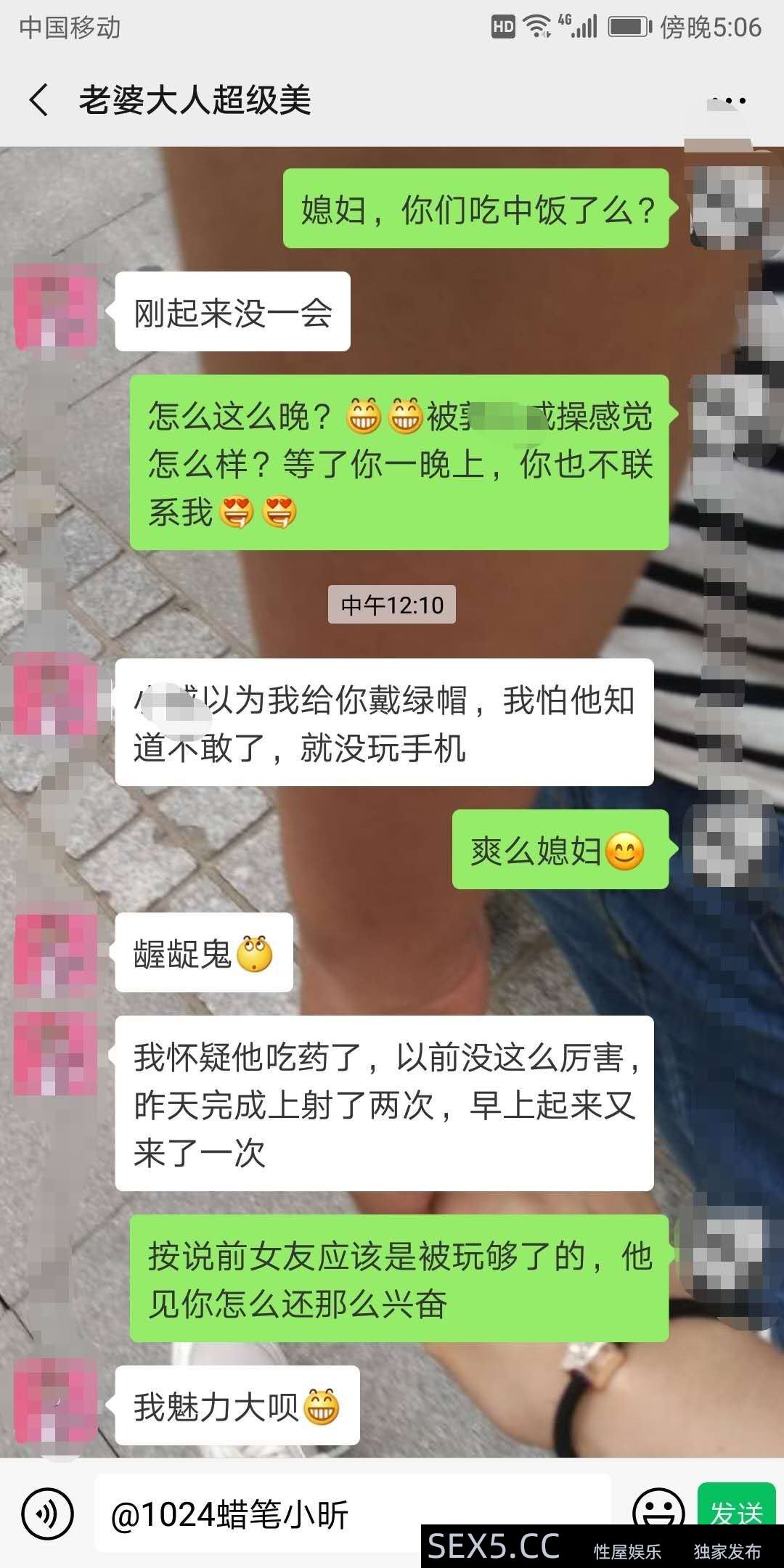
Task: Go back from the chat
Action: [x=39, y=100]
